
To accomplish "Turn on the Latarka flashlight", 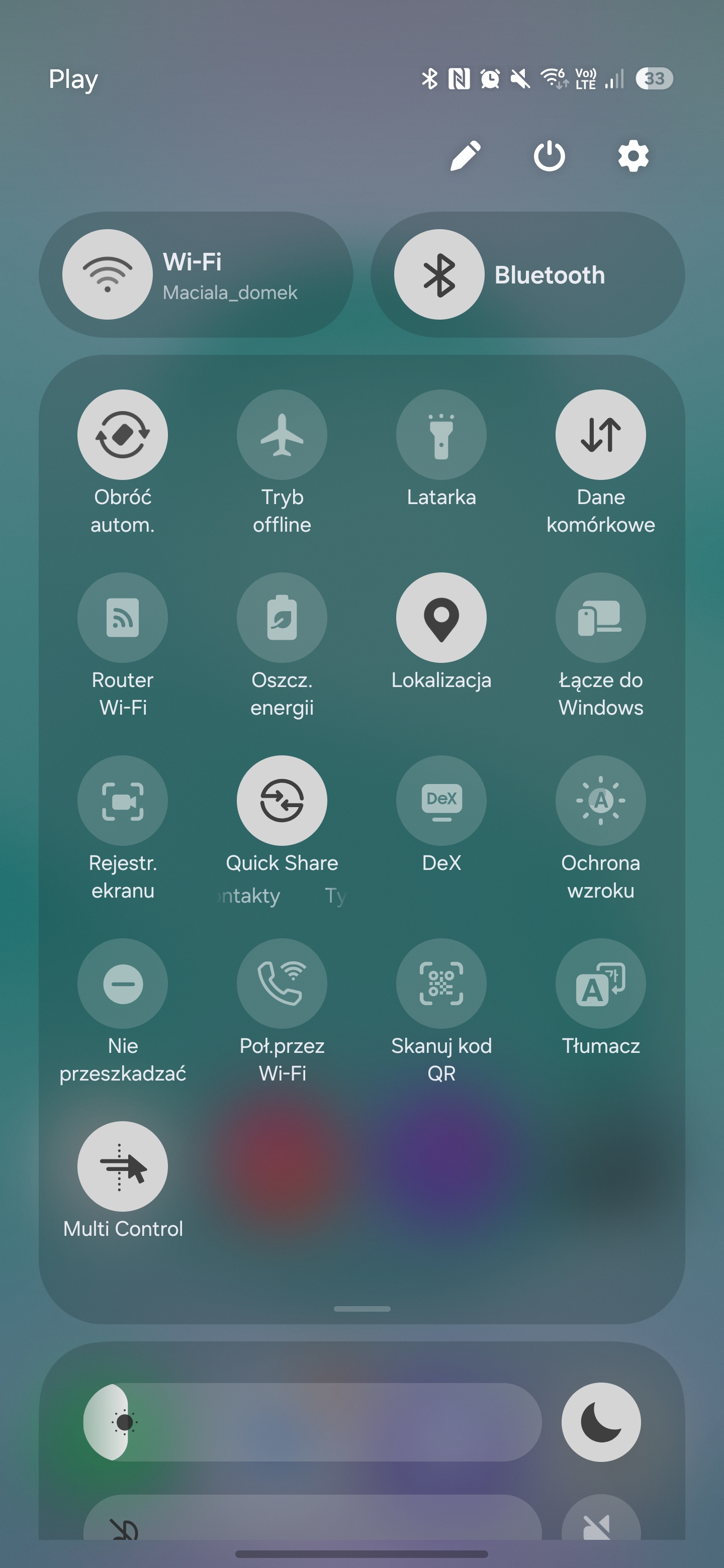I will 441,435.
